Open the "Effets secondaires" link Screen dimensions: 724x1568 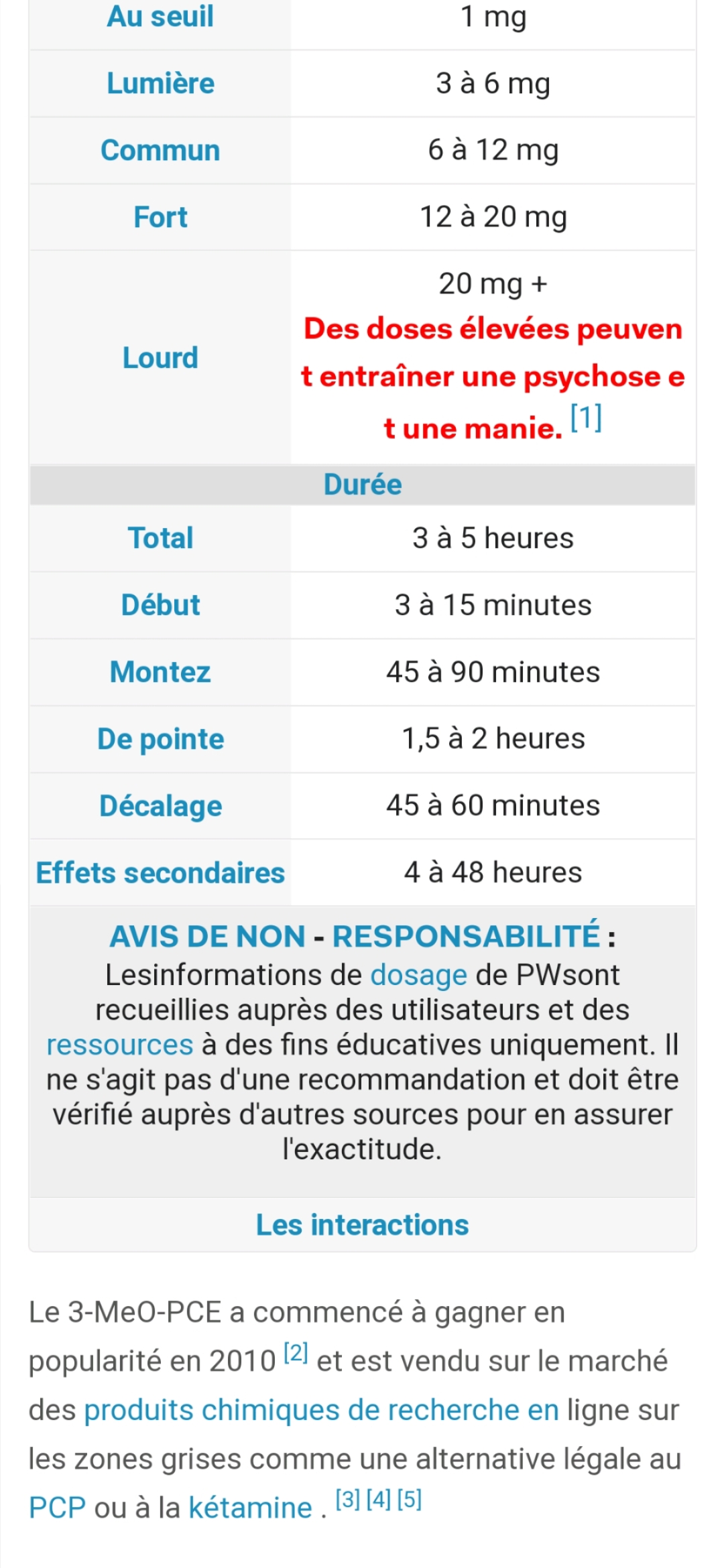pos(160,873)
